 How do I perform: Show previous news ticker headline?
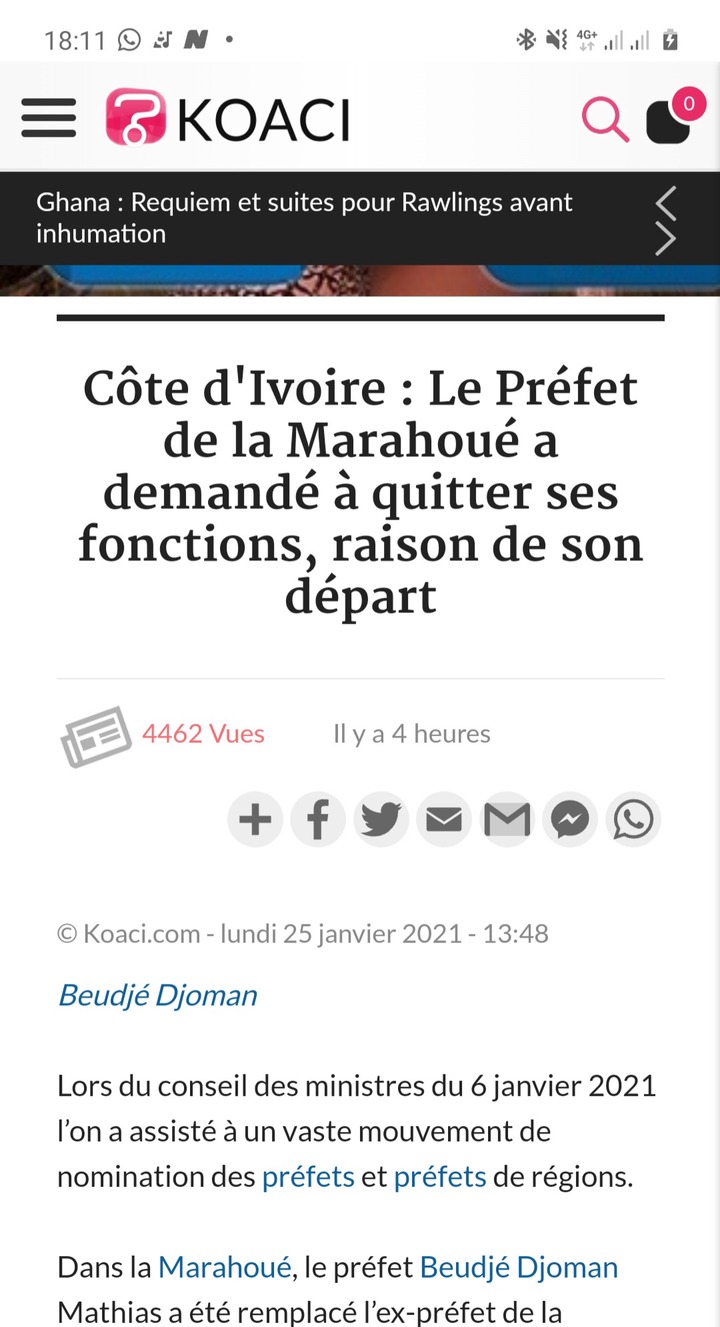coord(666,203)
